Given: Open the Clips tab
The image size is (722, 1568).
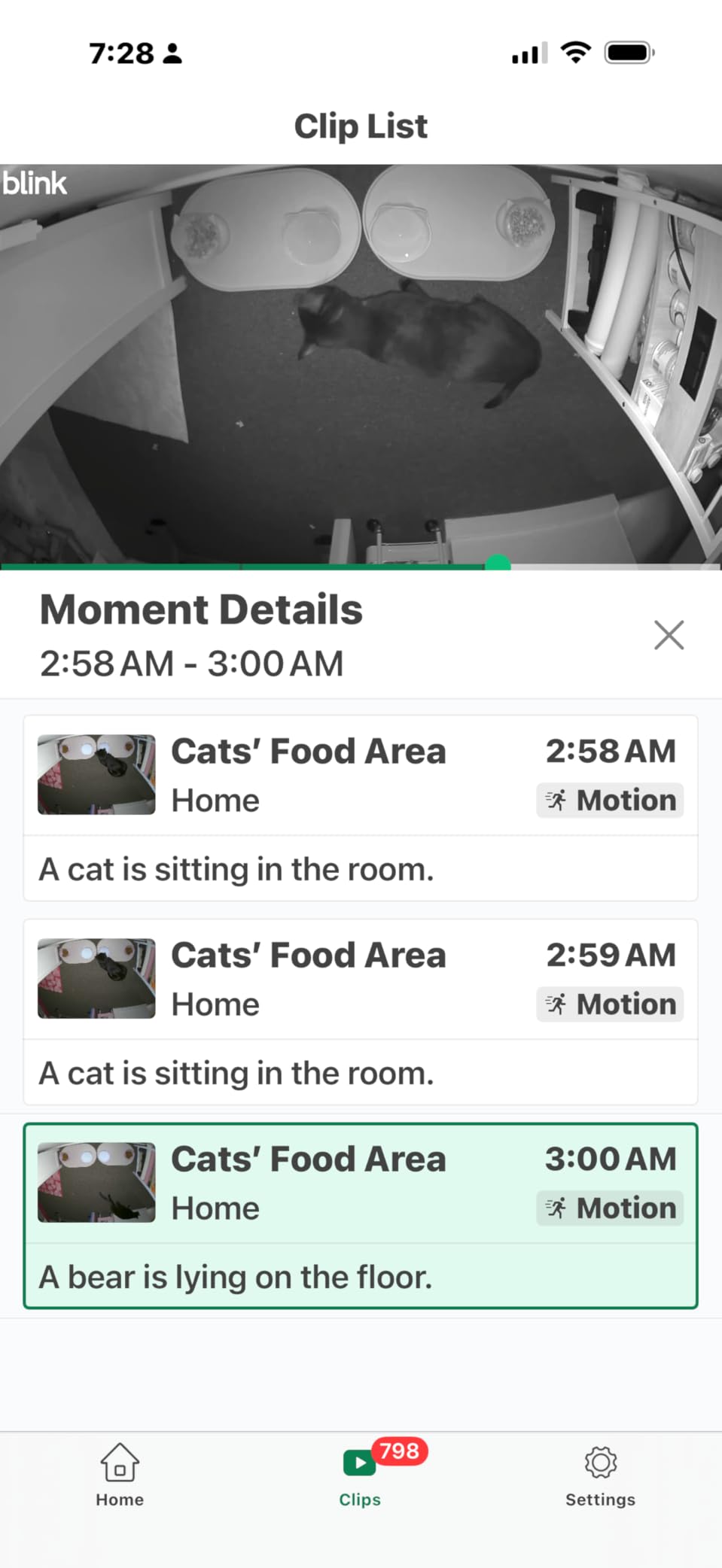Looking at the screenshot, I should point(361,1475).
